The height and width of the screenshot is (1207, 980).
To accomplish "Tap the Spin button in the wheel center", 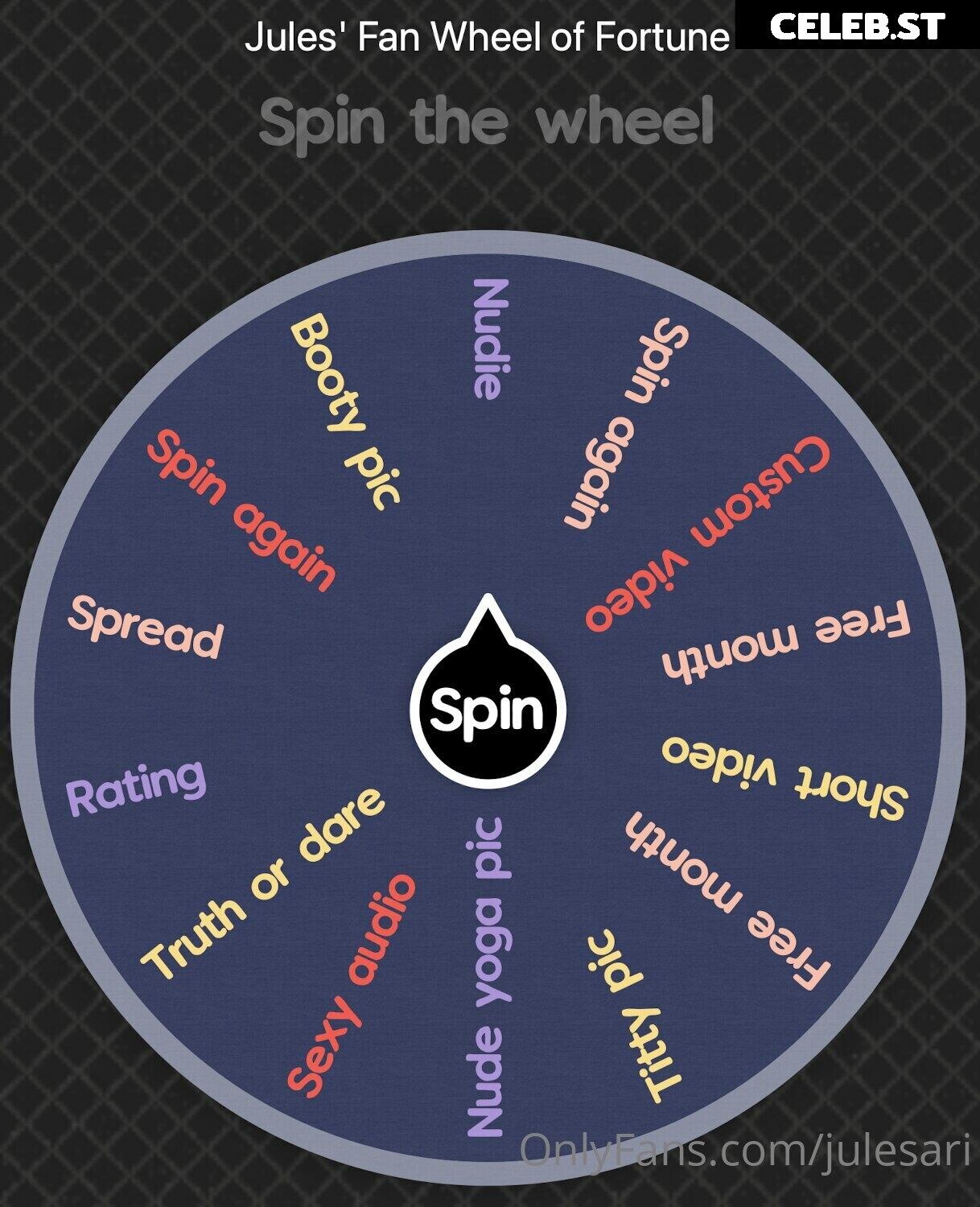I will pos(488,710).
